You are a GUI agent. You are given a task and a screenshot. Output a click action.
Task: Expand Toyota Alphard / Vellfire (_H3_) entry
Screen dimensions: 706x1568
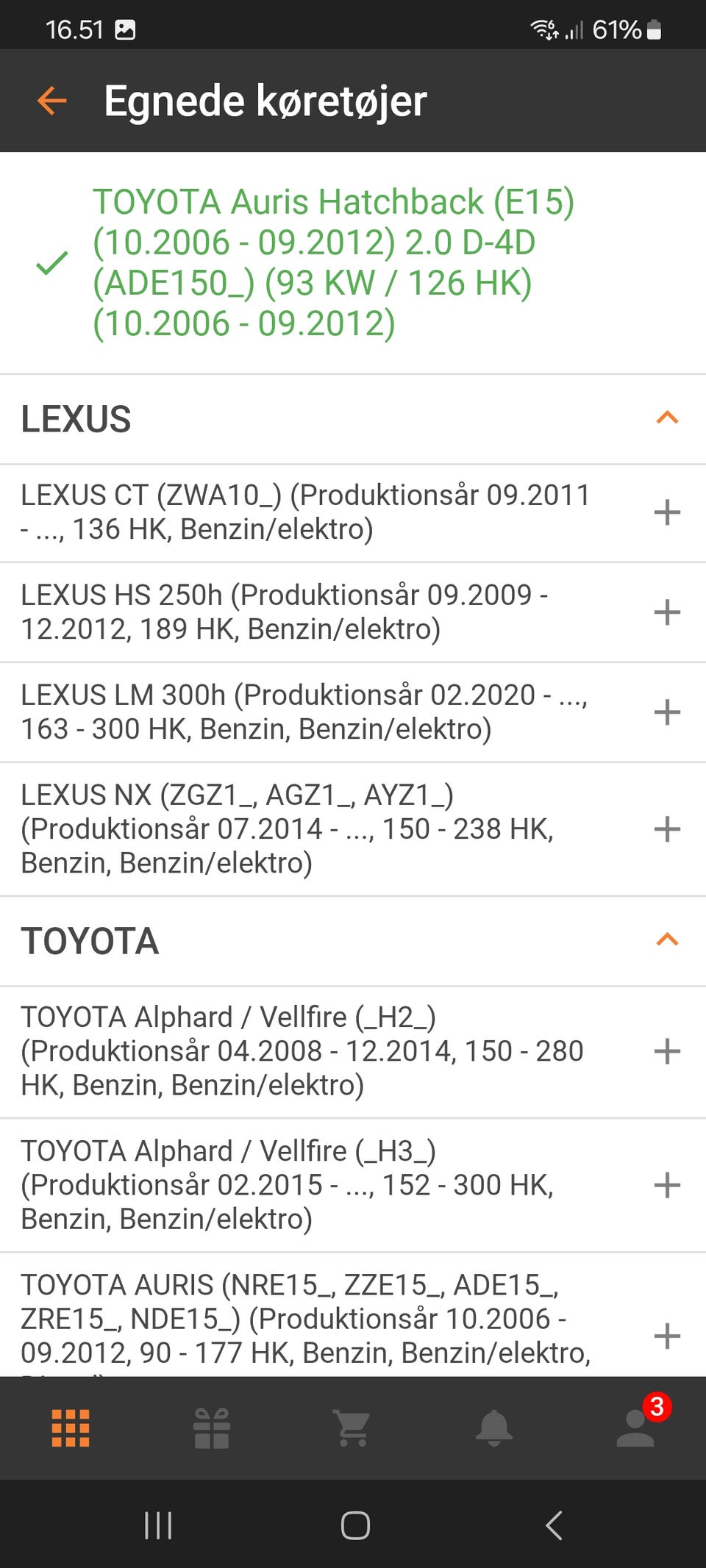[x=666, y=1185]
